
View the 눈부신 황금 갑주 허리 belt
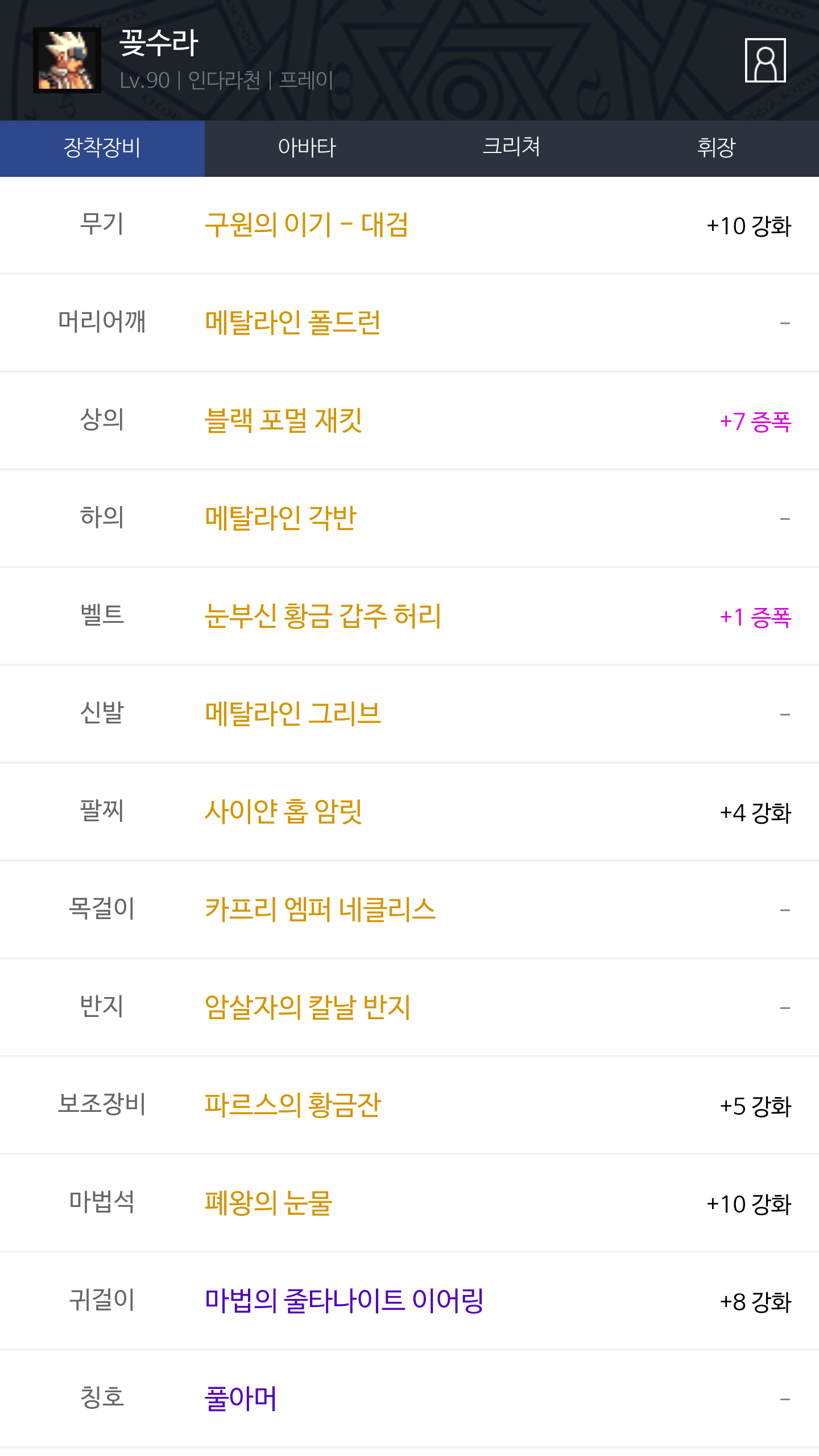tap(322, 617)
